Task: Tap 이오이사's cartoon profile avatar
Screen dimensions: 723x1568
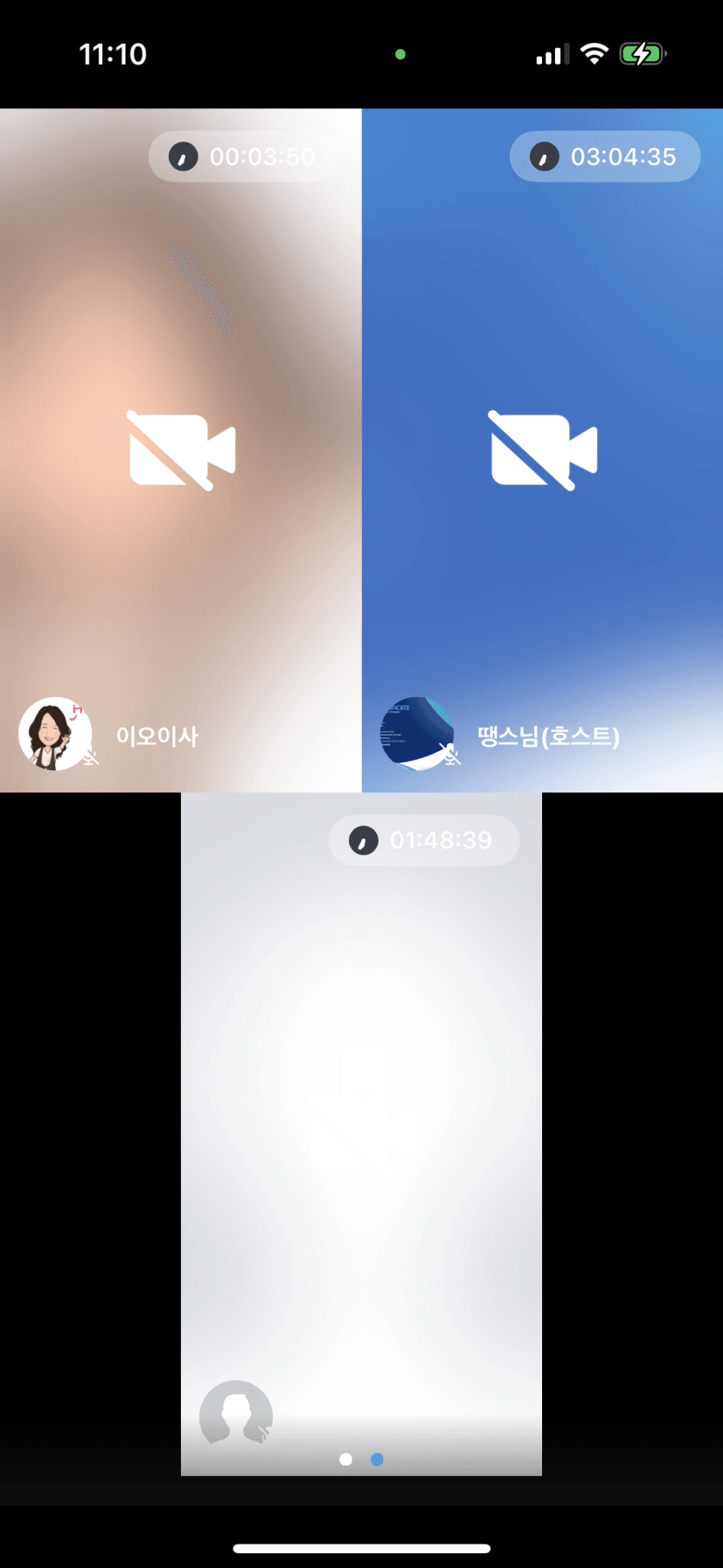Action: click(55, 734)
